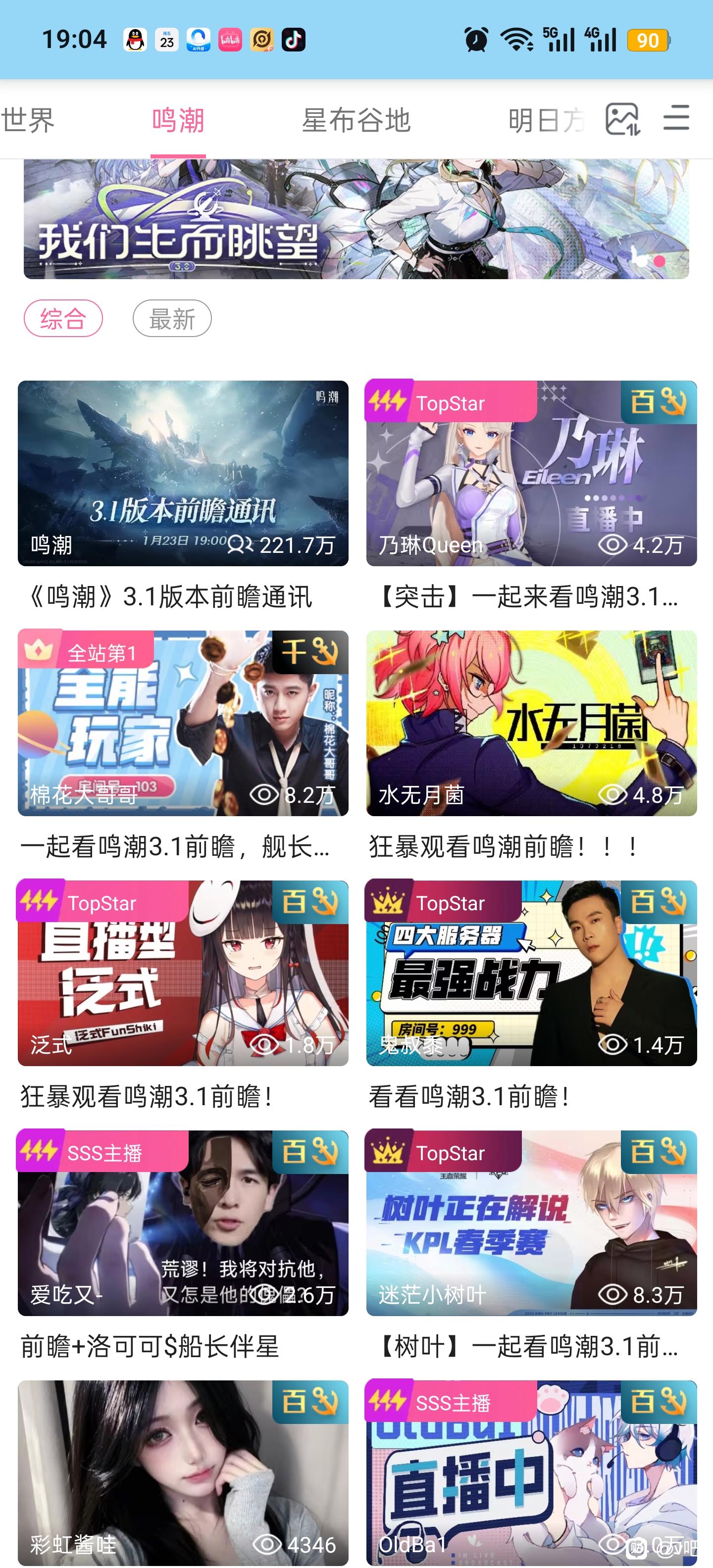This screenshot has width=713, height=1568.
Task: Open OldBa1's livestream card
Action: tap(531, 1472)
